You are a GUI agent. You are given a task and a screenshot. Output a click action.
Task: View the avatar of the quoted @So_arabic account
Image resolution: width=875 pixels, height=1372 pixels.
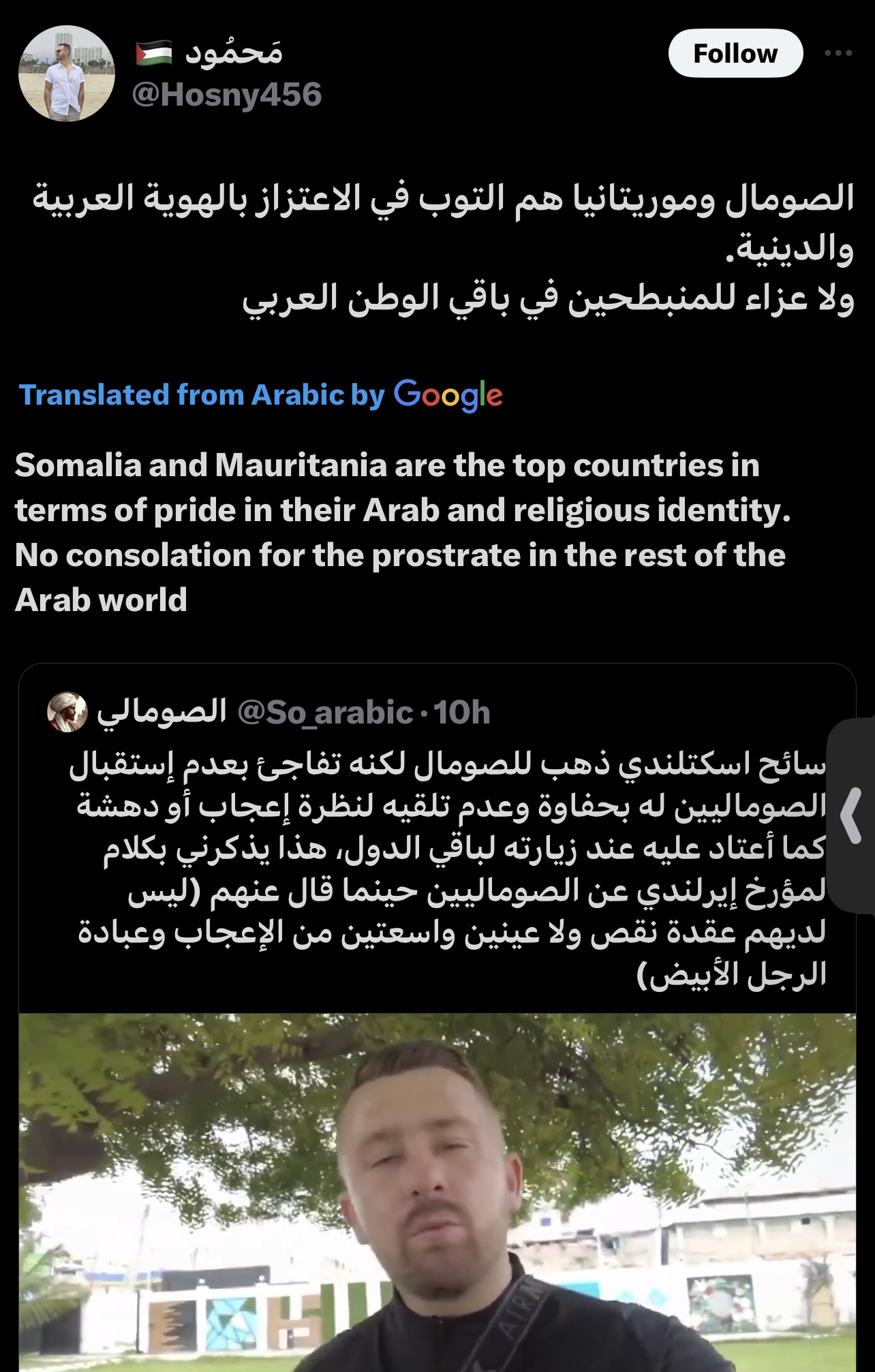67,712
